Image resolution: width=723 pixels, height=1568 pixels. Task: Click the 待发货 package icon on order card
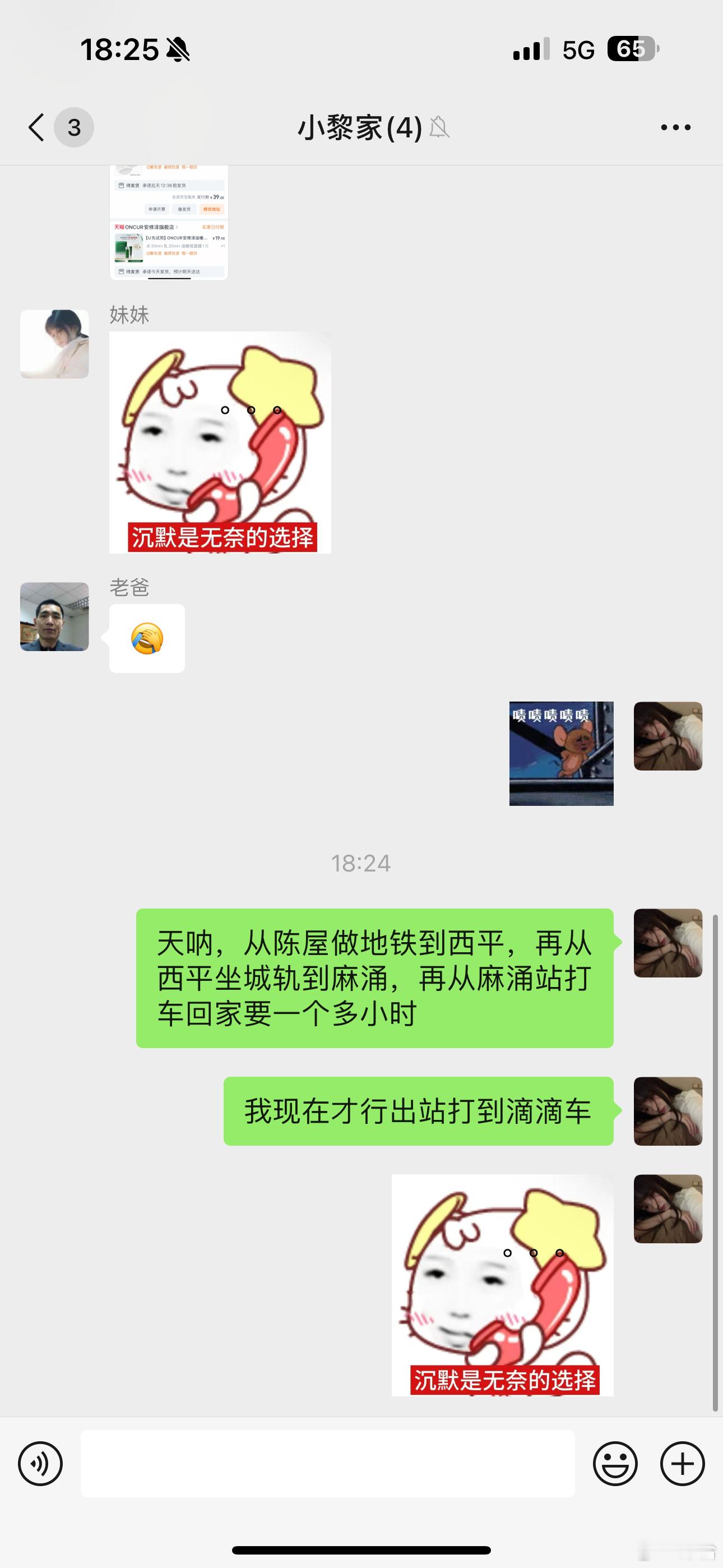122,186
